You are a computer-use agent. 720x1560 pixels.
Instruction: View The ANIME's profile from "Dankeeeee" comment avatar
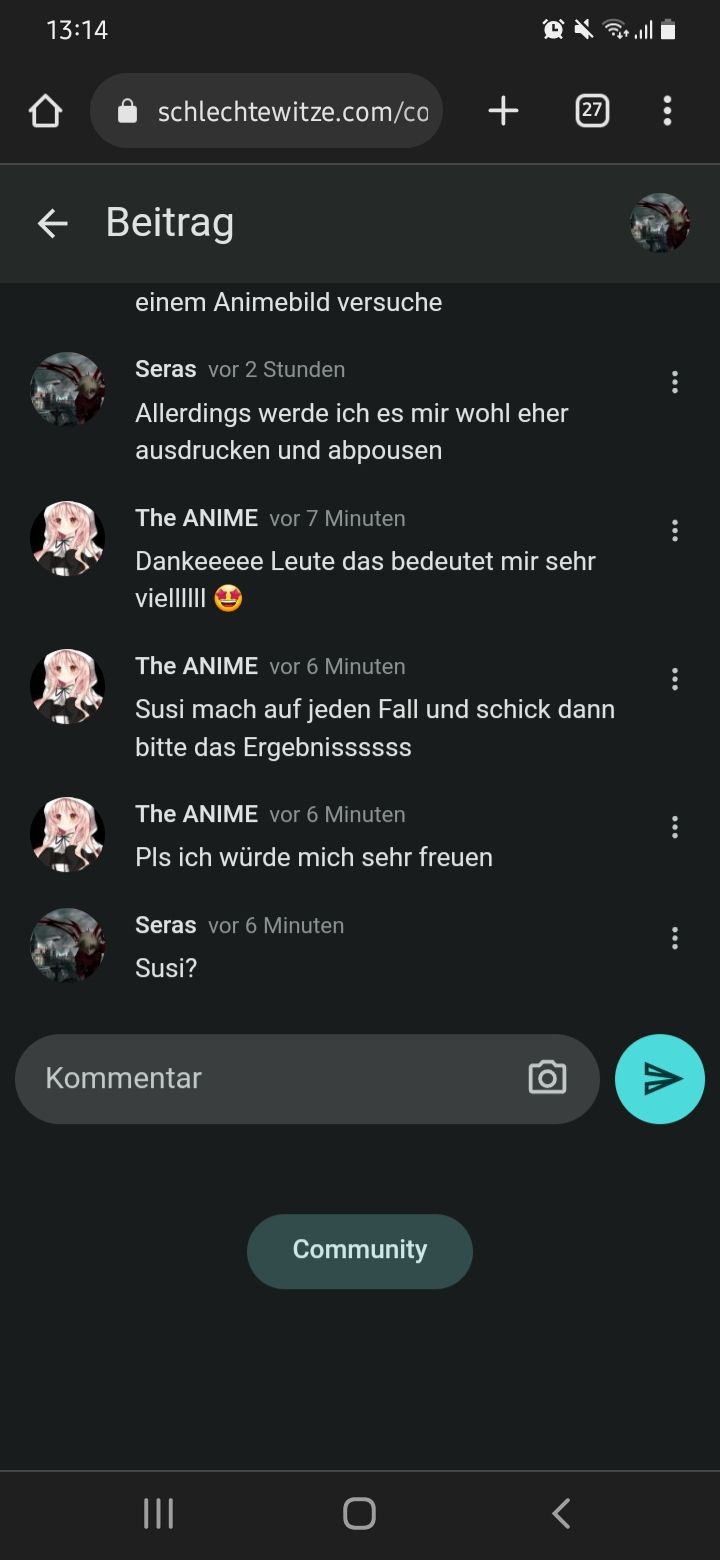(67, 539)
